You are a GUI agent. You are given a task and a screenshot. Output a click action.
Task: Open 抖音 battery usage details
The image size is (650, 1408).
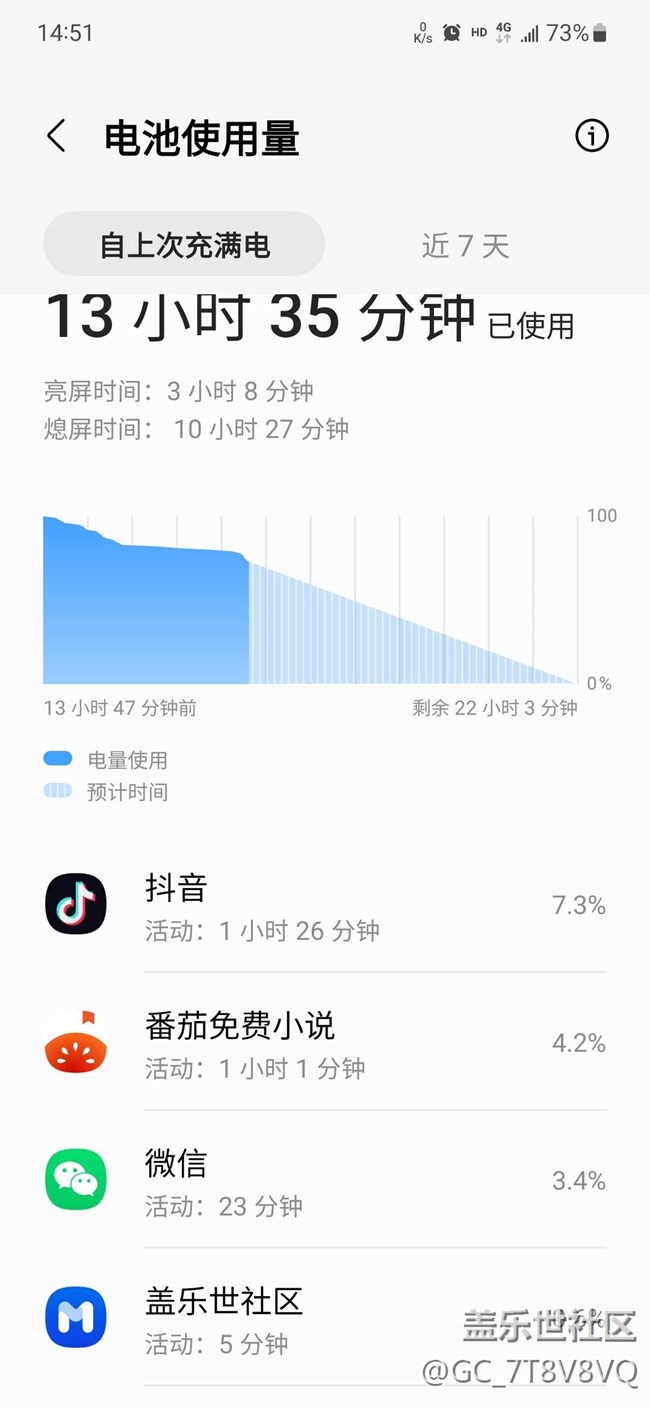point(325,905)
